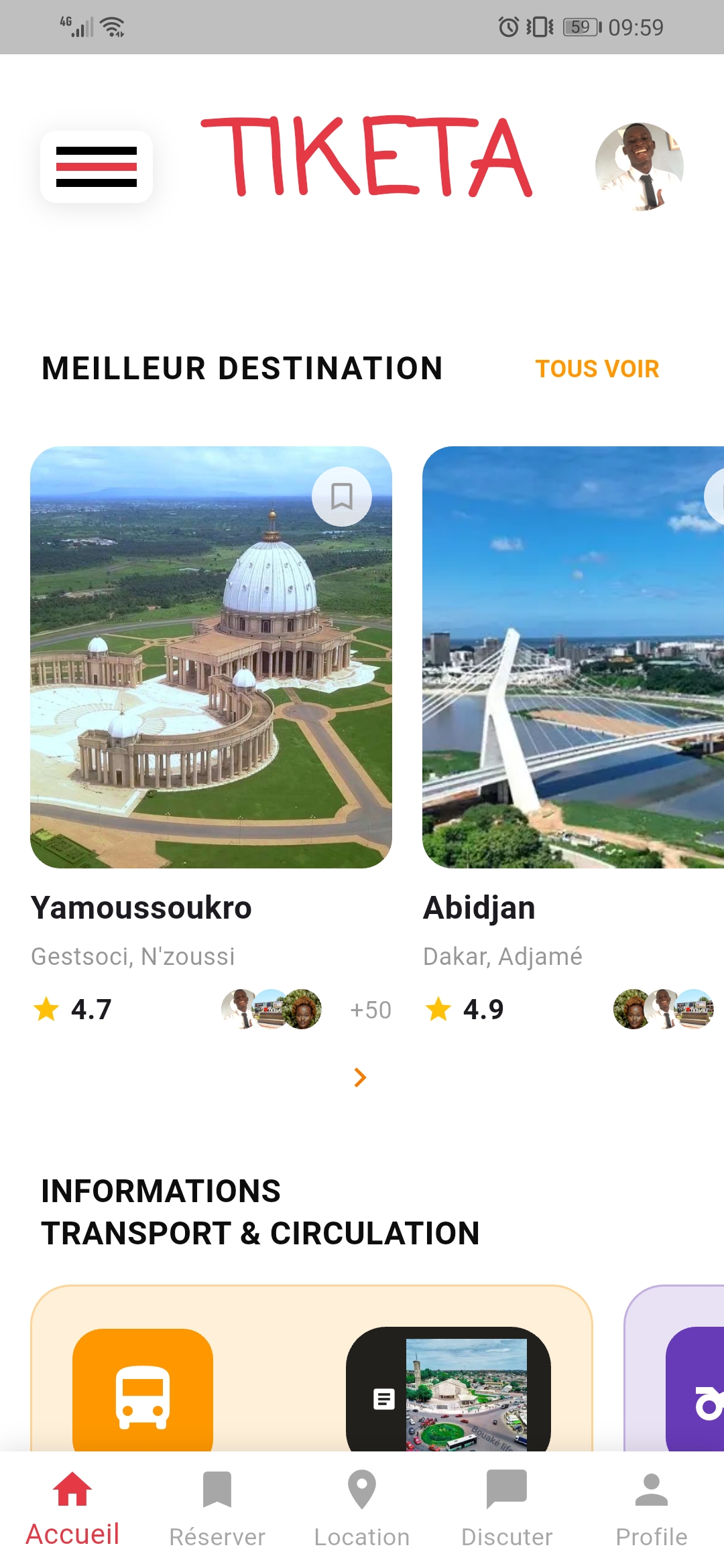Open the Yamoussoukro destination card
The height and width of the screenshot is (1568, 724).
210,657
